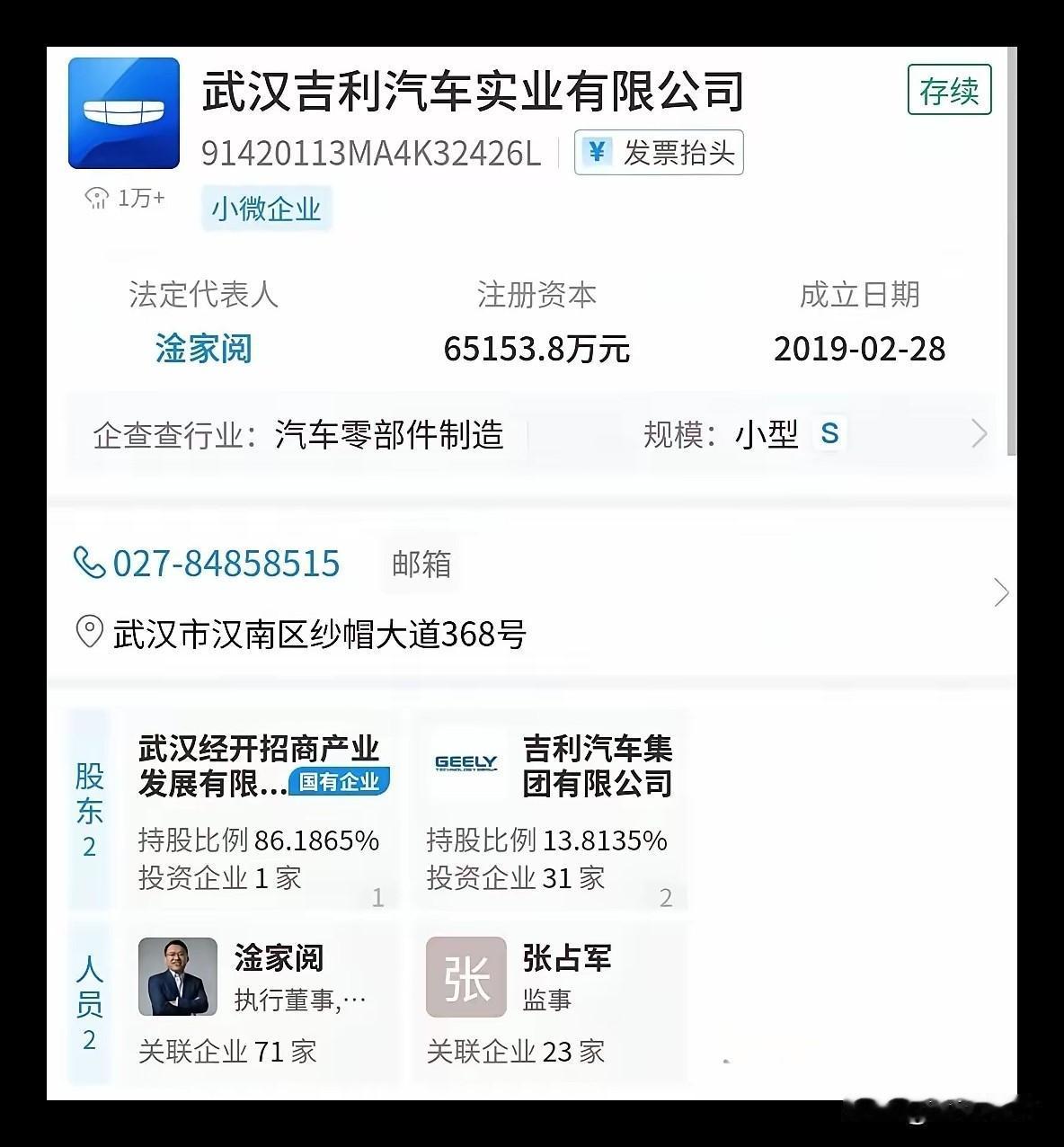Call phone number 027-84858515
Viewport: 1064px width, 1147px height.
click(226, 564)
